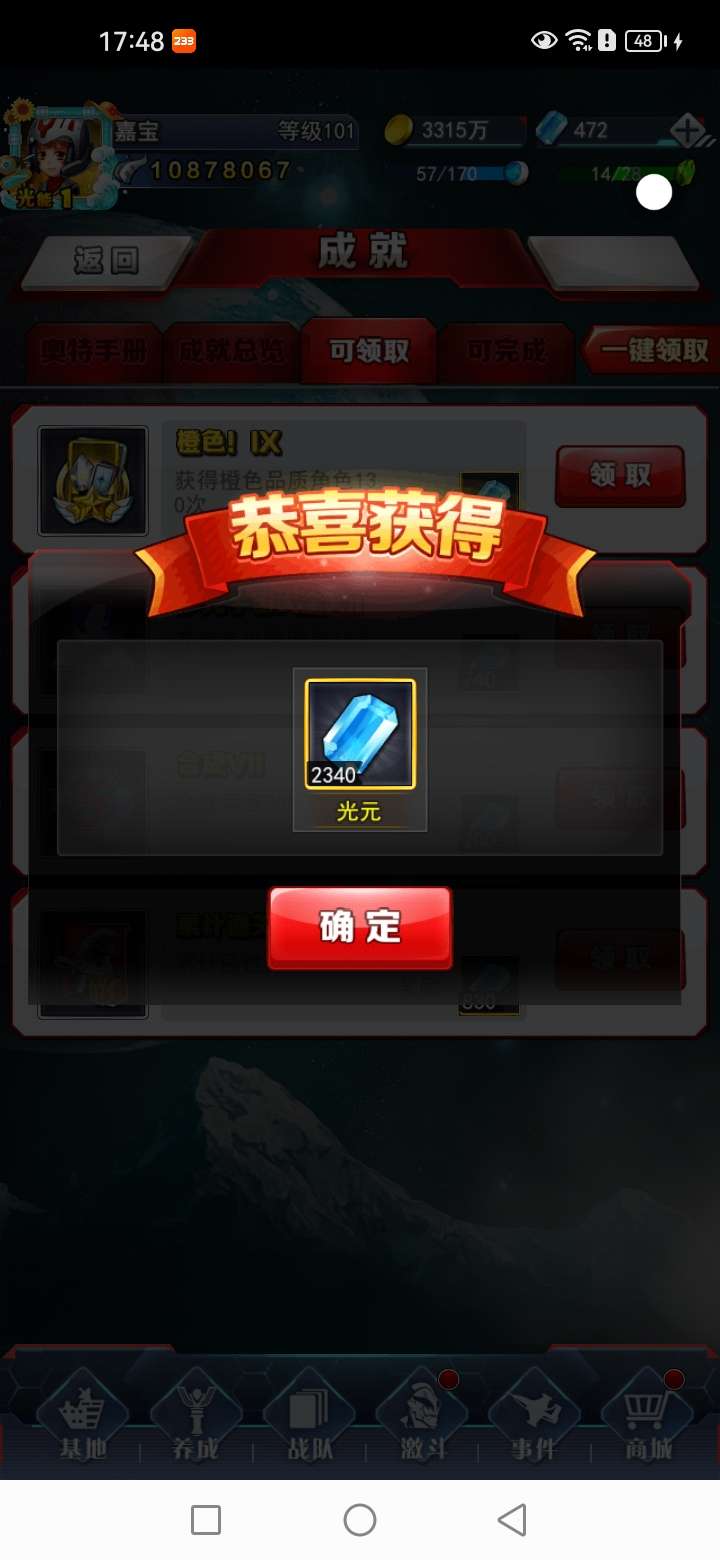Image resolution: width=720 pixels, height=1560 pixels.
Task: Tap the system back button
Action: [512, 1520]
